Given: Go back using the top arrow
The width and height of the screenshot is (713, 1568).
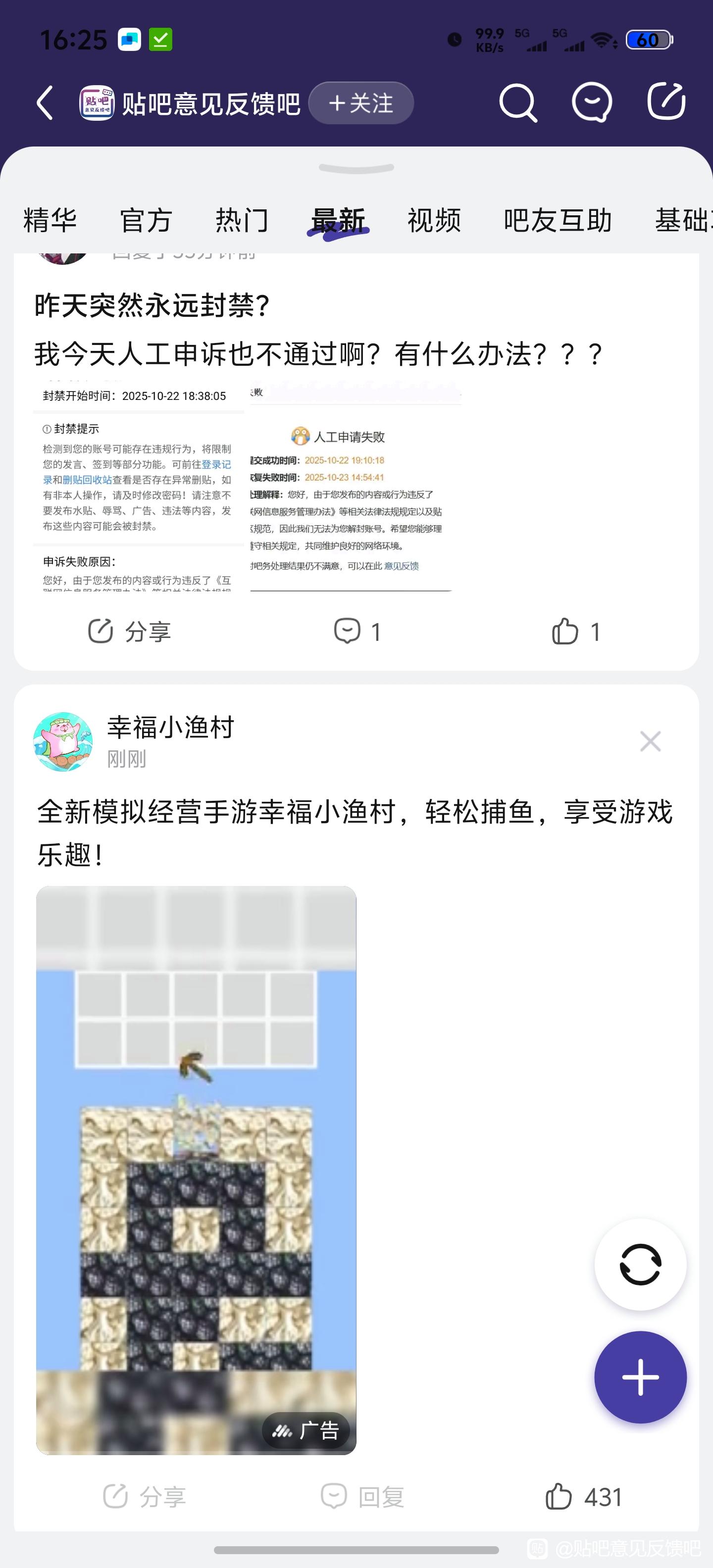Looking at the screenshot, I should click(45, 102).
